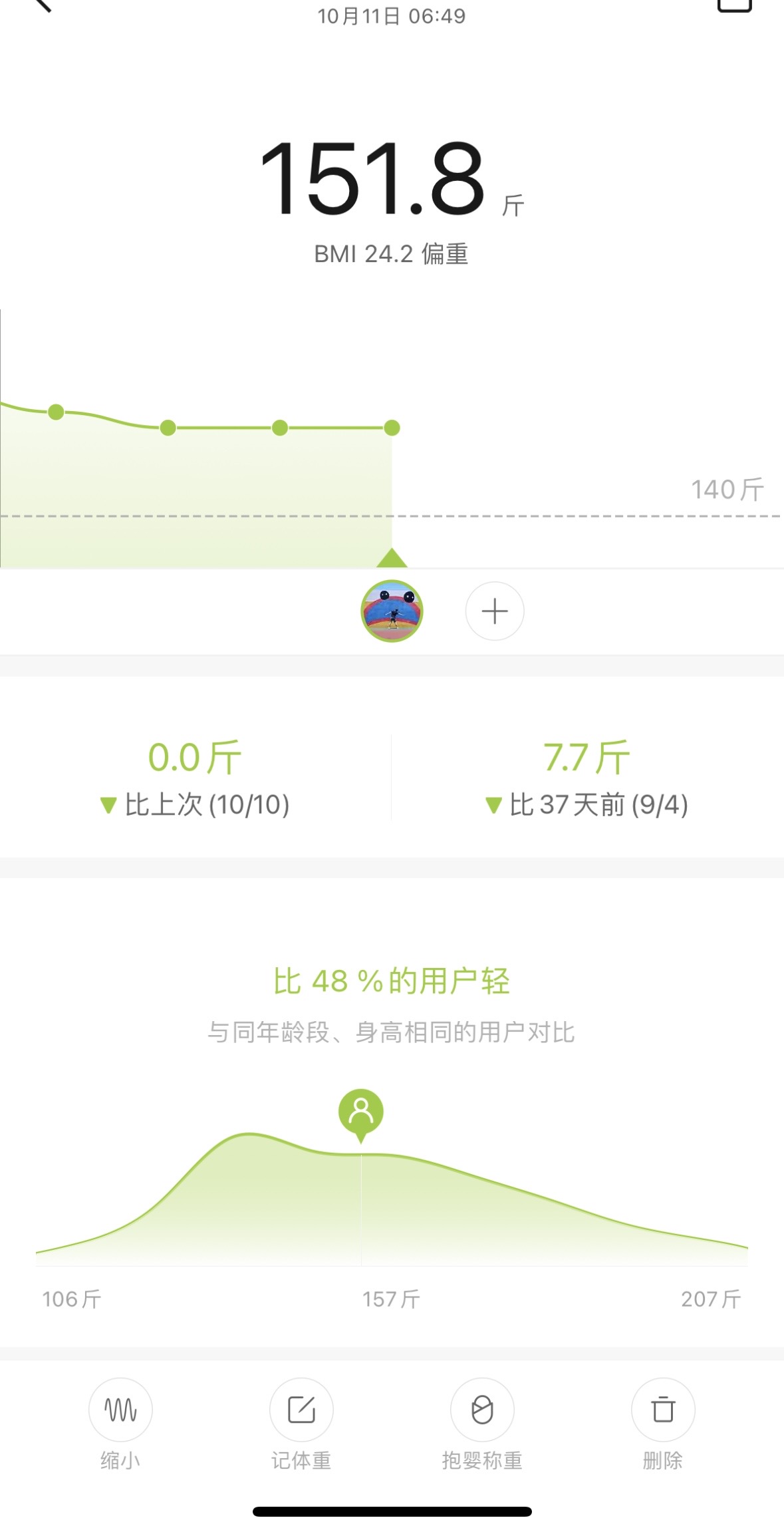Tap 缩小 to shrink the chart
Screen dimensions: 784x1532
[x=120, y=1422]
